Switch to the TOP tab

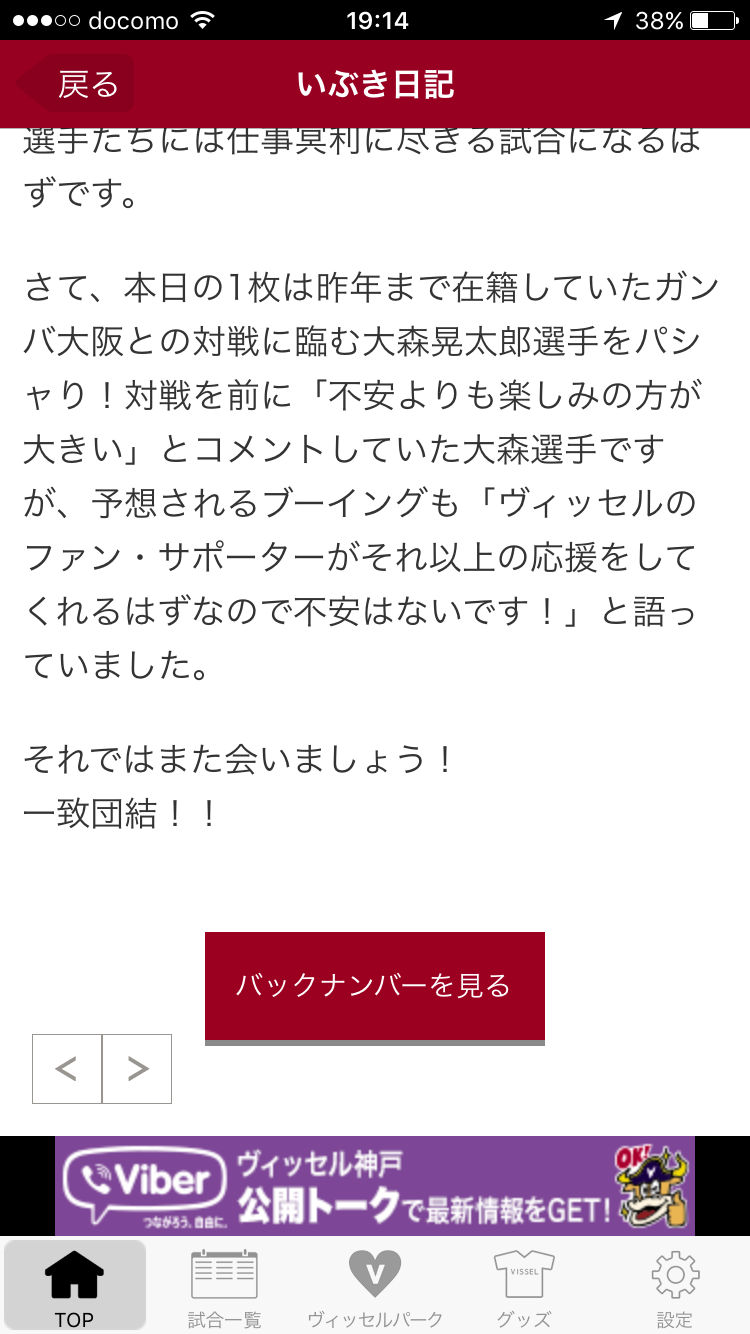75,1286
